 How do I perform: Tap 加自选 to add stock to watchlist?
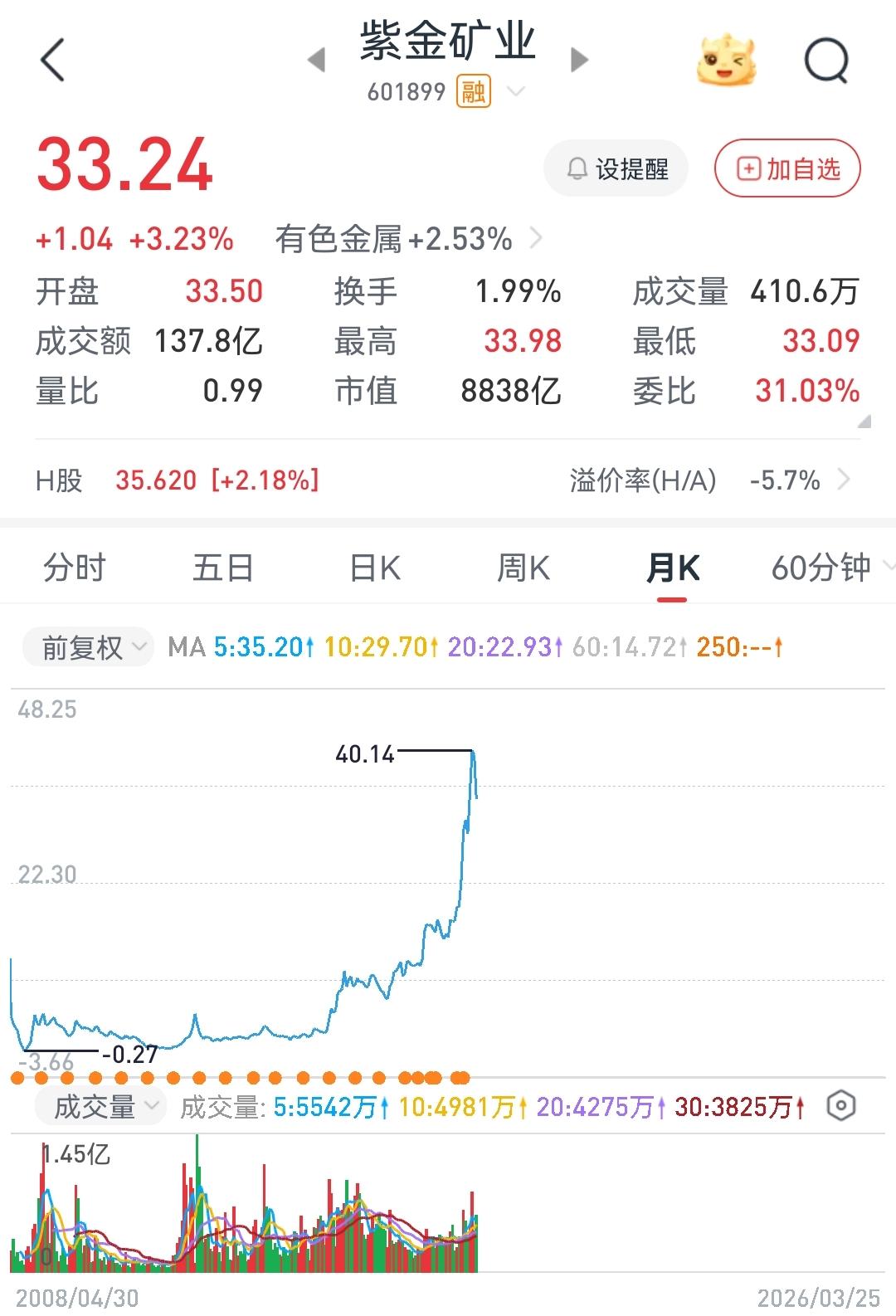[786, 167]
